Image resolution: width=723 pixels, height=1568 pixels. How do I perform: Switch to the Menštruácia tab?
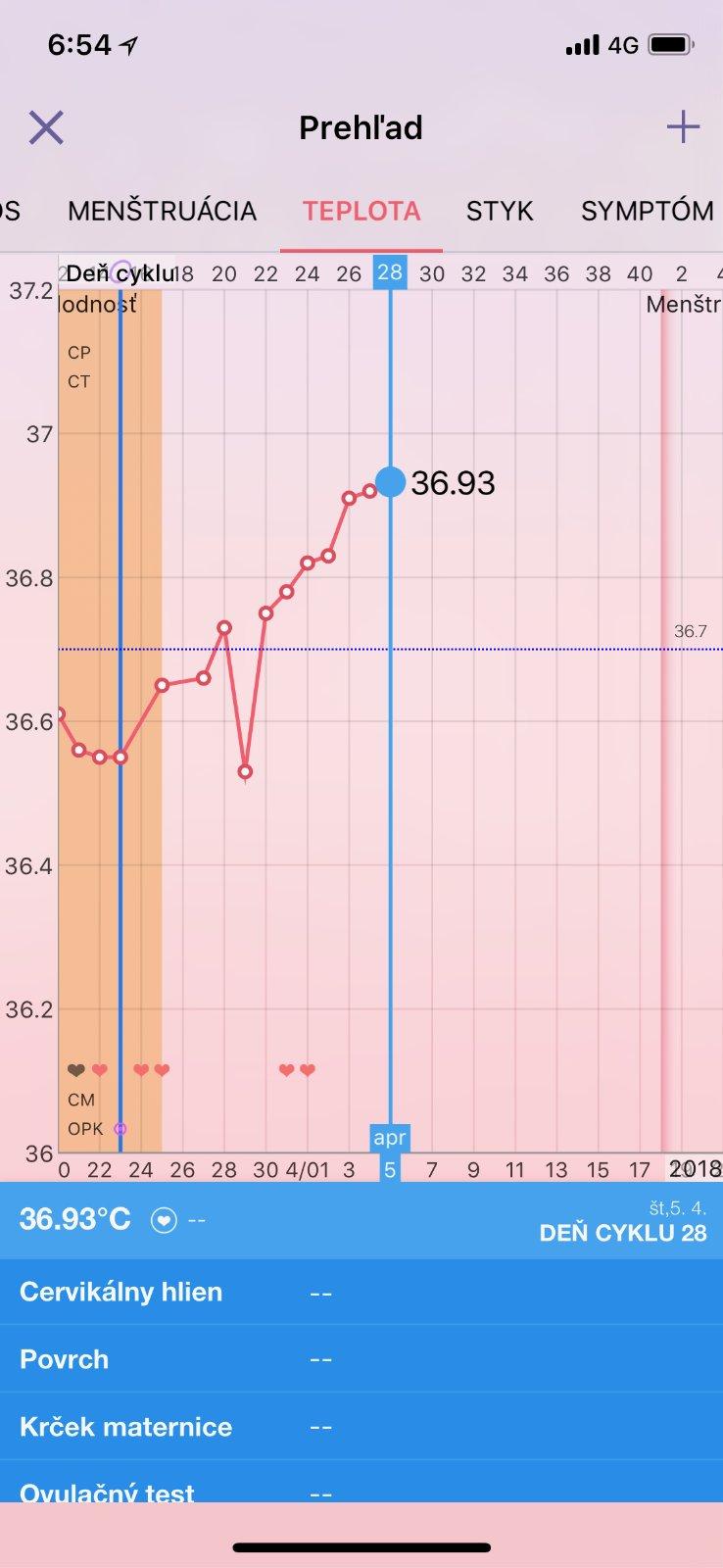point(162,211)
